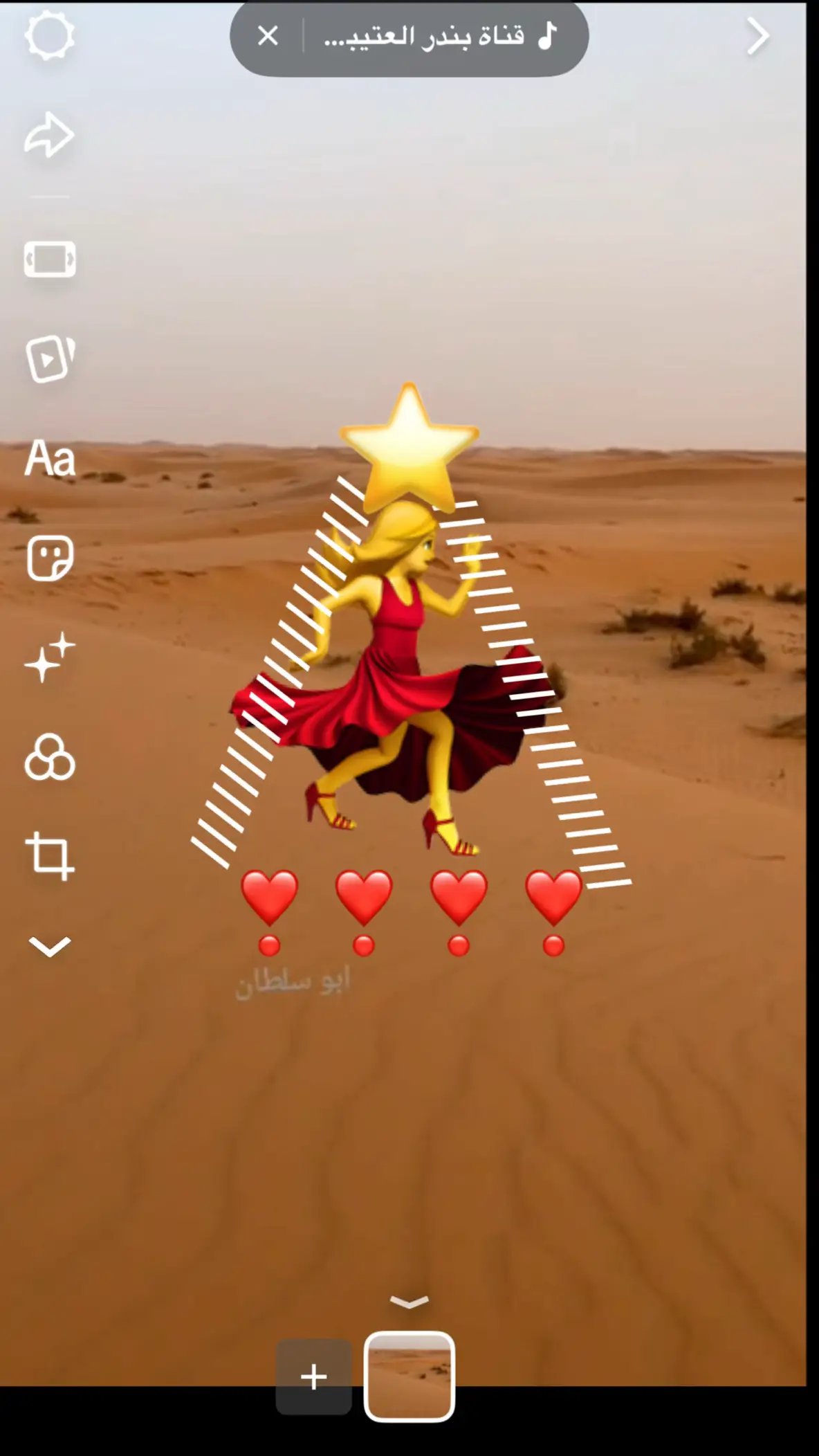
Task: Select the crop tool
Action: (50, 857)
